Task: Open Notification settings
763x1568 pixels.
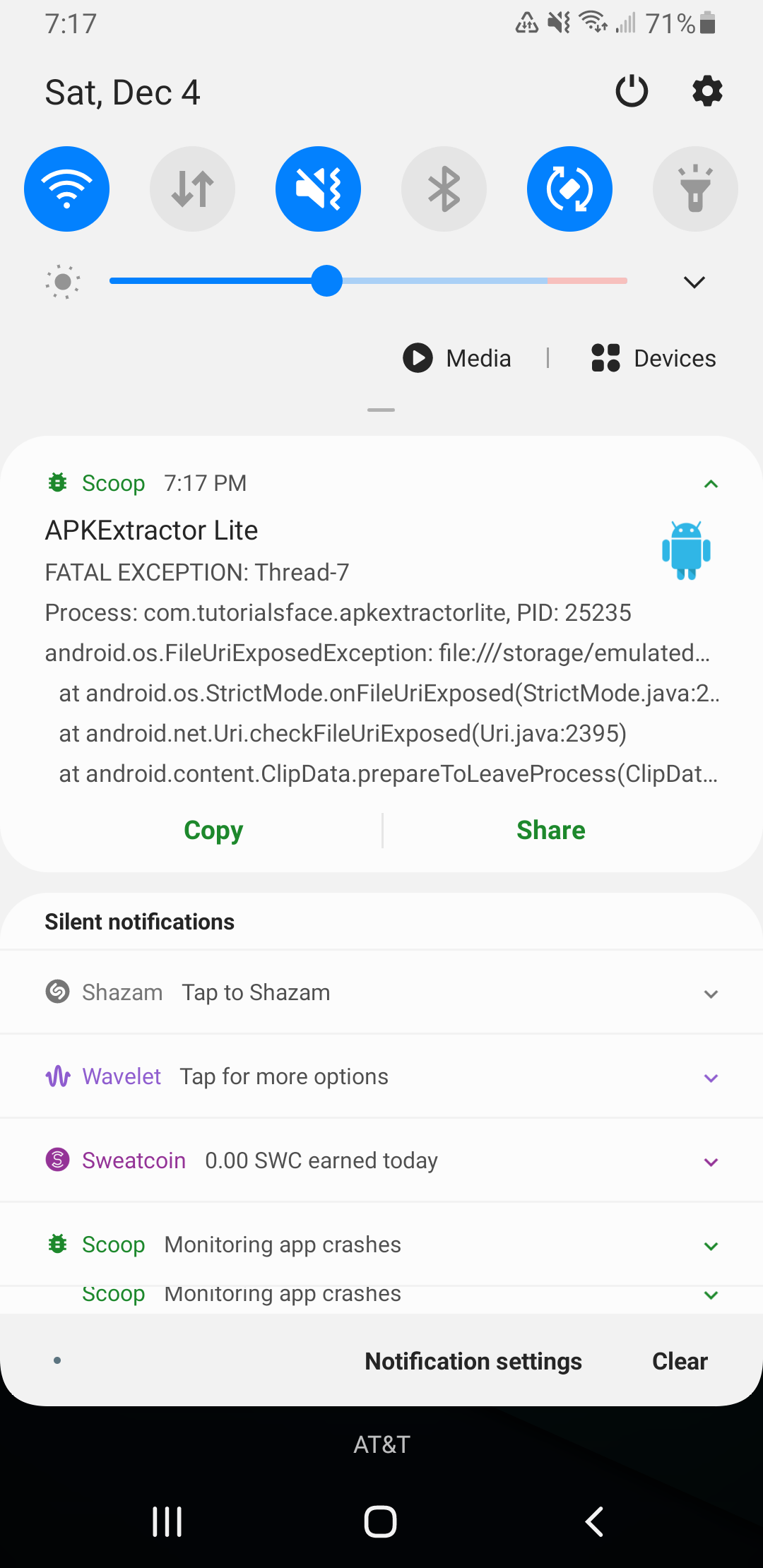Action: click(473, 1361)
